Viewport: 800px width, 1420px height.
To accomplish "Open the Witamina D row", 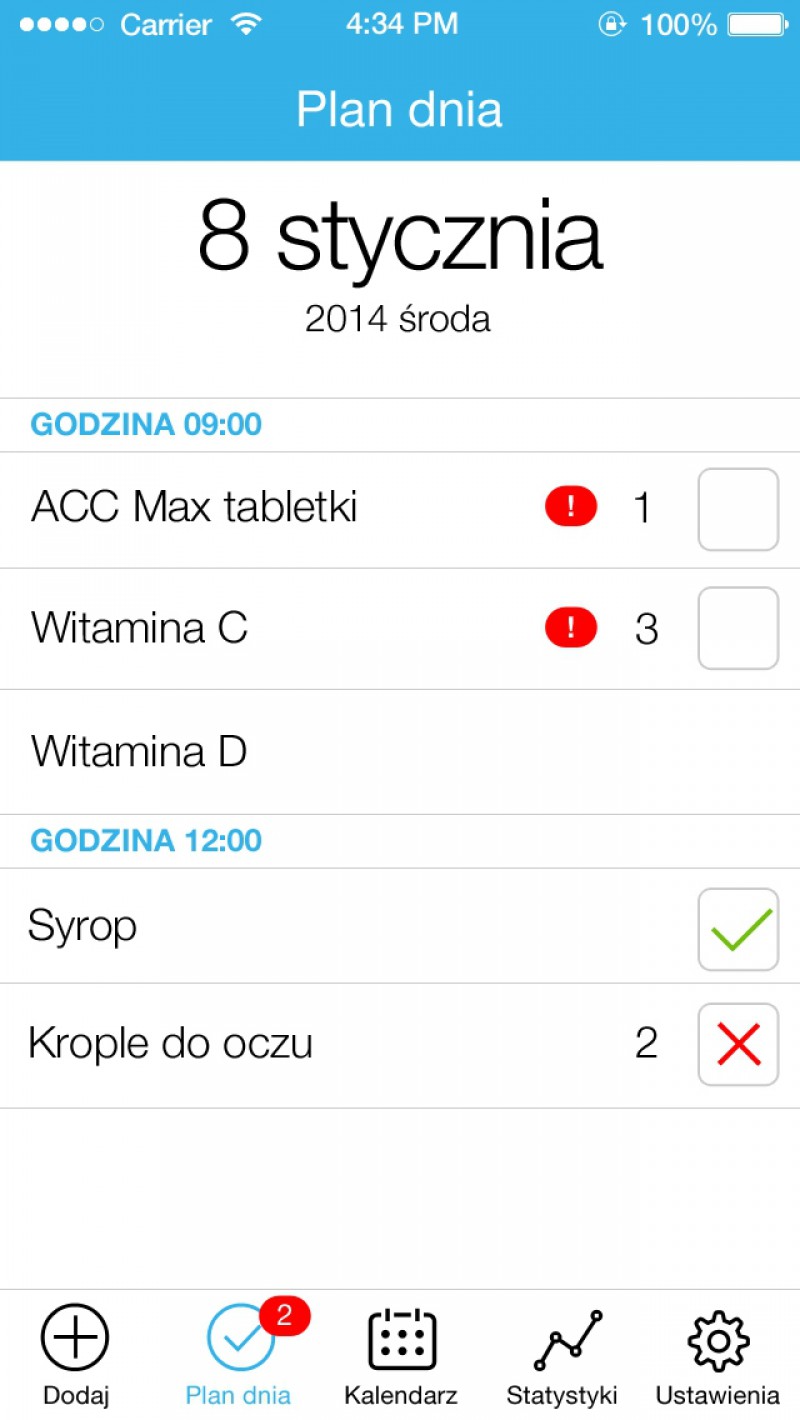I will (x=400, y=752).
